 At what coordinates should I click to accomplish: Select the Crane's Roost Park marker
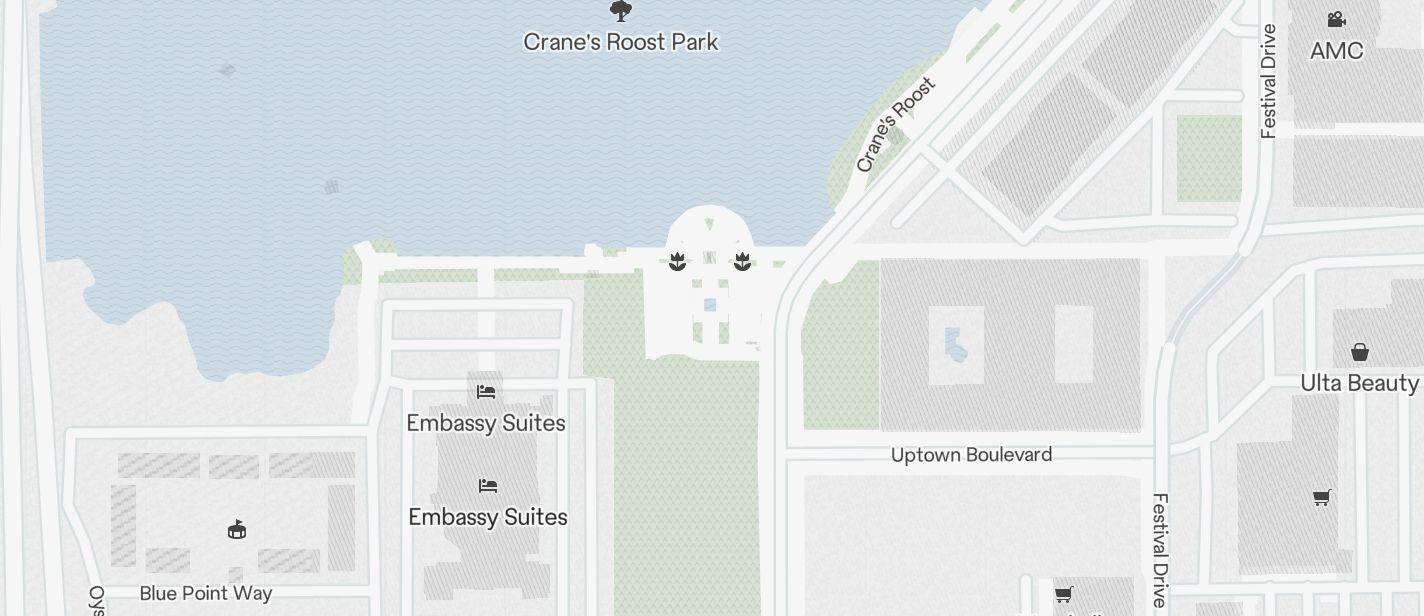pyautogui.click(x=621, y=12)
